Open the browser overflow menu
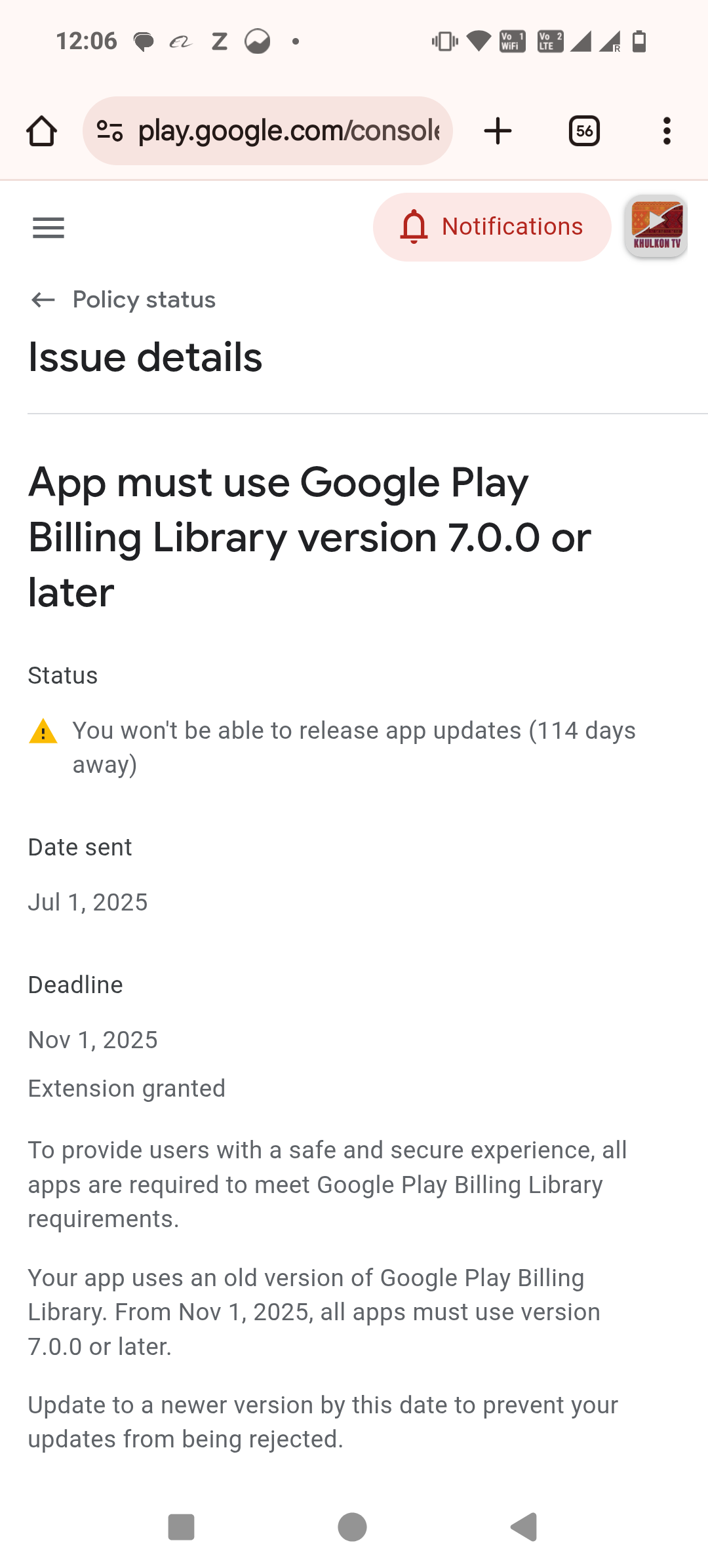This screenshot has width=708, height=1568. (x=667, y=131)
